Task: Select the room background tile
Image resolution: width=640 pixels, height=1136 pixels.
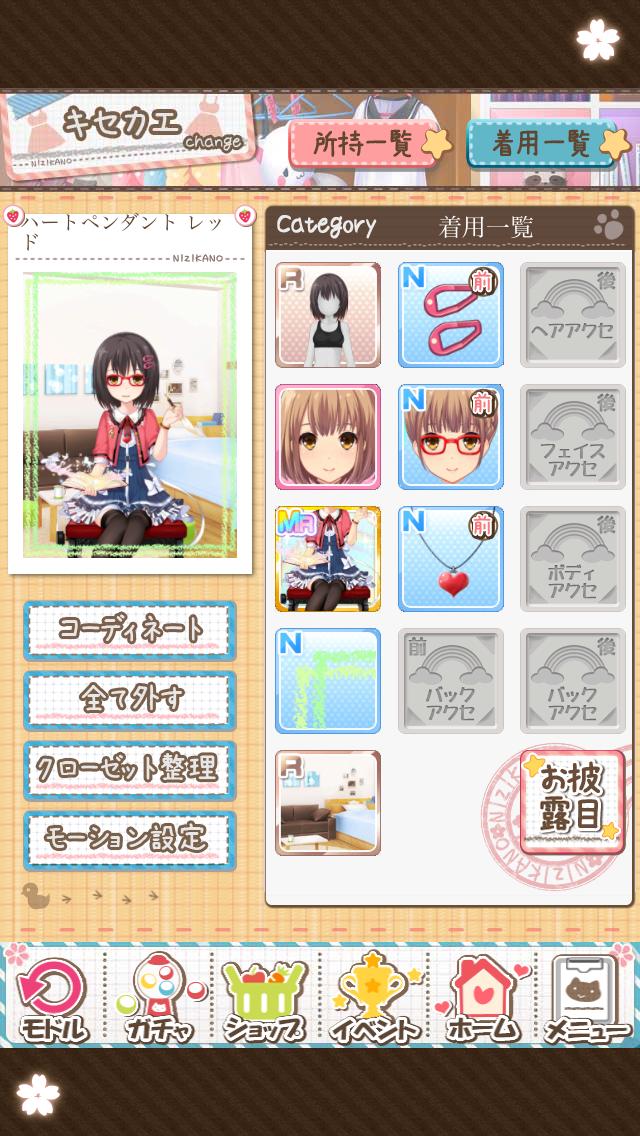Action: tap(328, 803)
